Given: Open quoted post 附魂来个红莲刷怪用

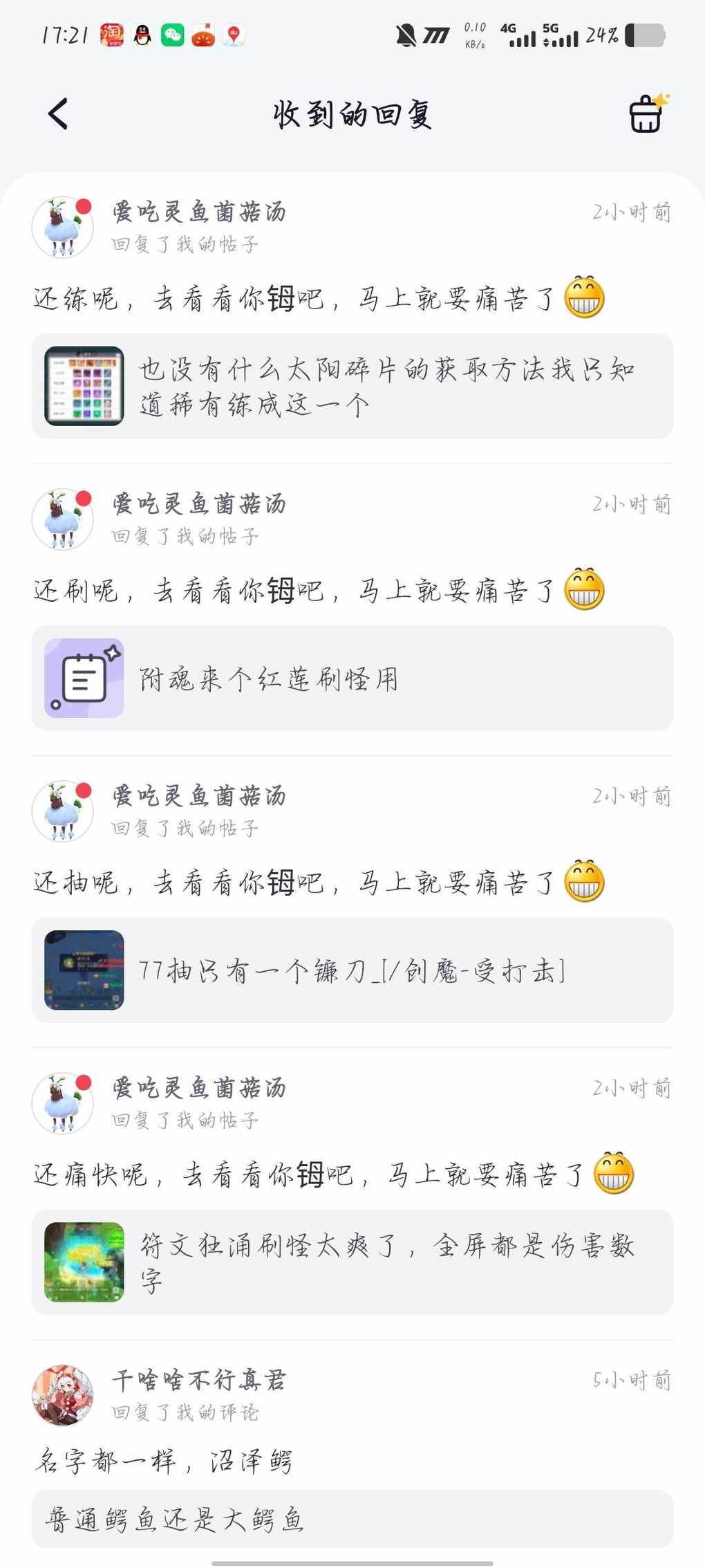Looking at the screenshot, I should point(352,679).
